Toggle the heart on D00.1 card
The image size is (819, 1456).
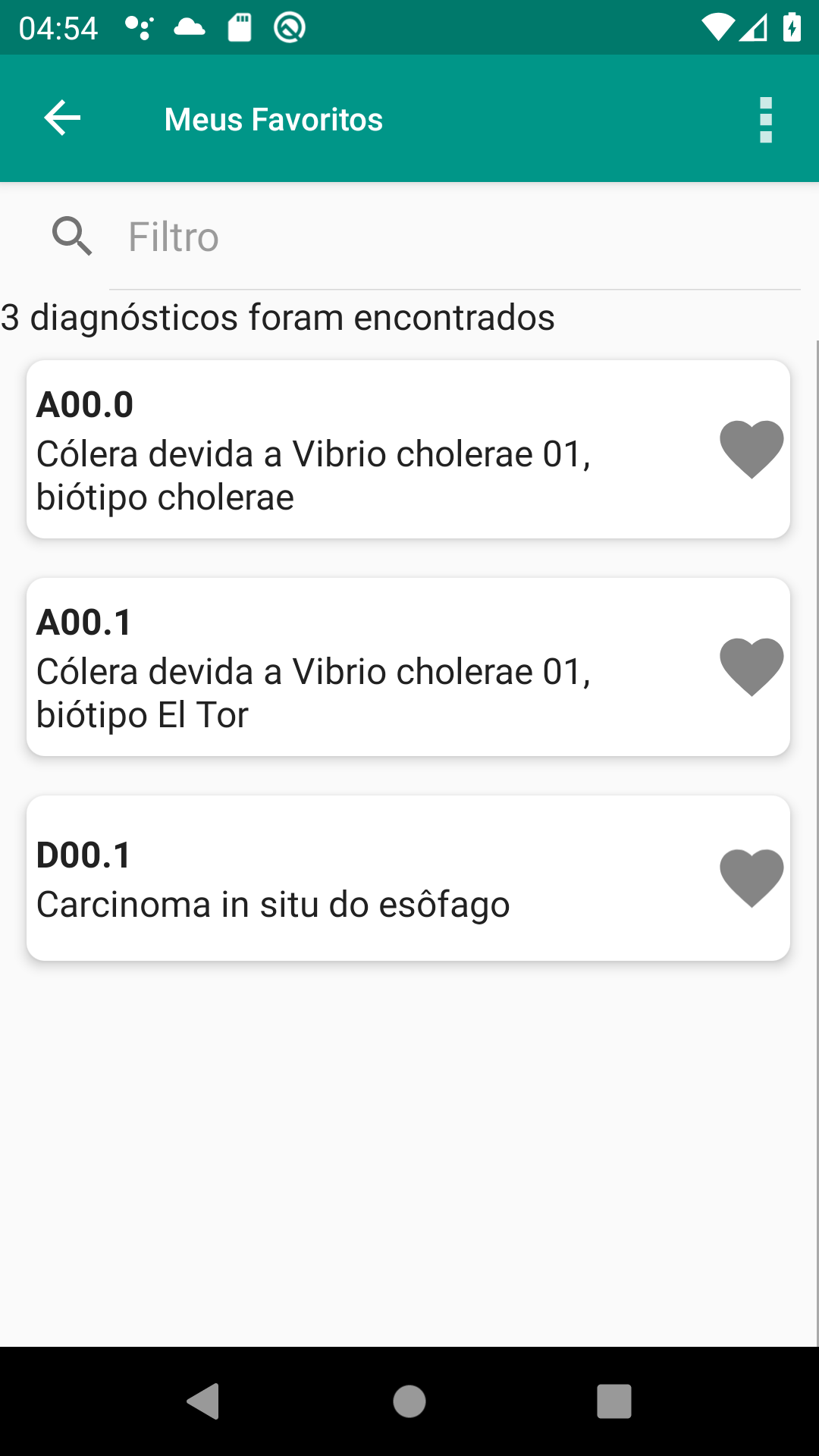click(752, 878)
